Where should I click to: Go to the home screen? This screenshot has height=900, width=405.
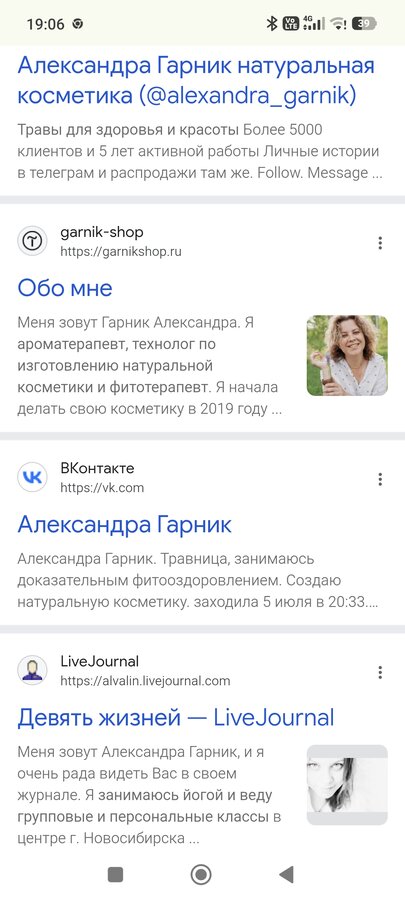[201, 875]
